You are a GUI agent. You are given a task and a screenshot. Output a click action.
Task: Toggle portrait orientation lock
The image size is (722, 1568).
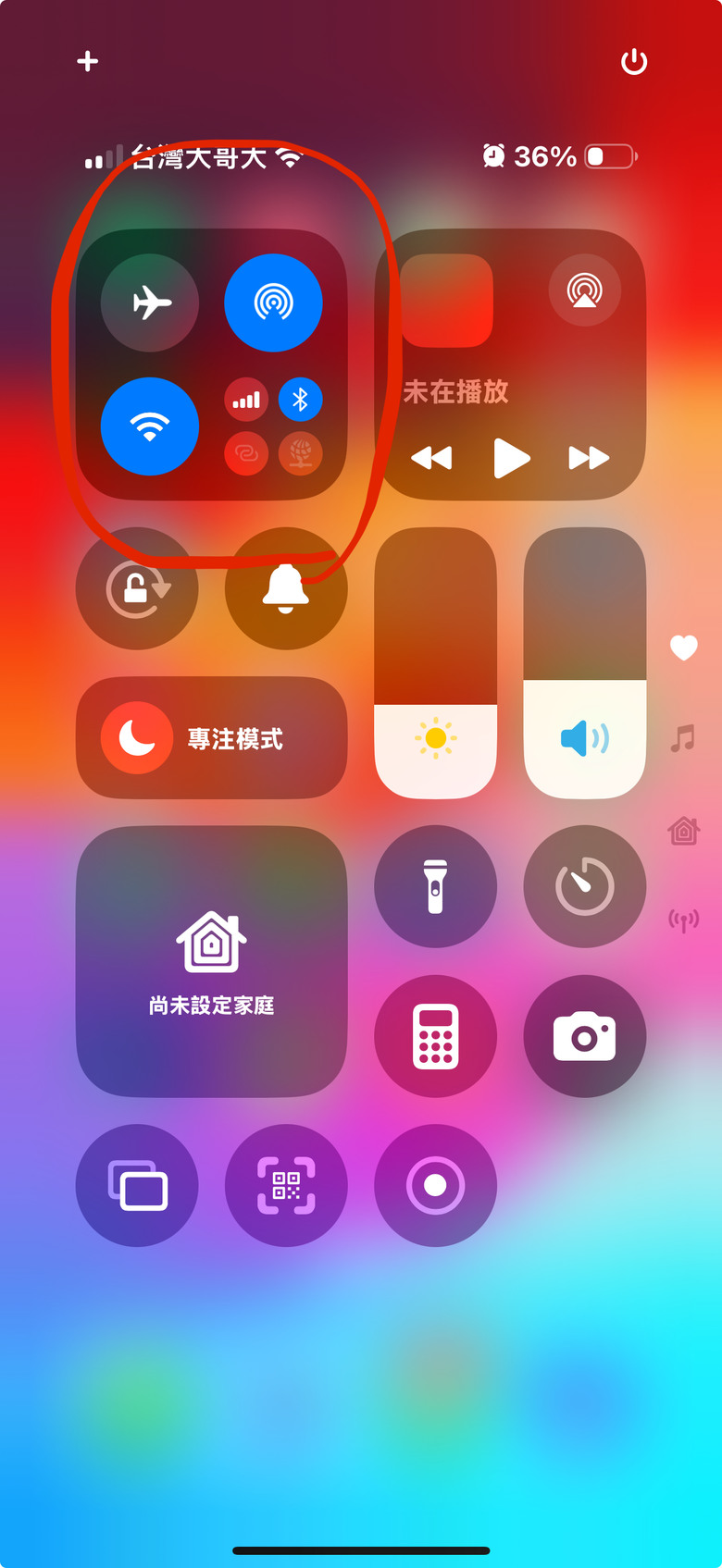(x=137, y=588)
